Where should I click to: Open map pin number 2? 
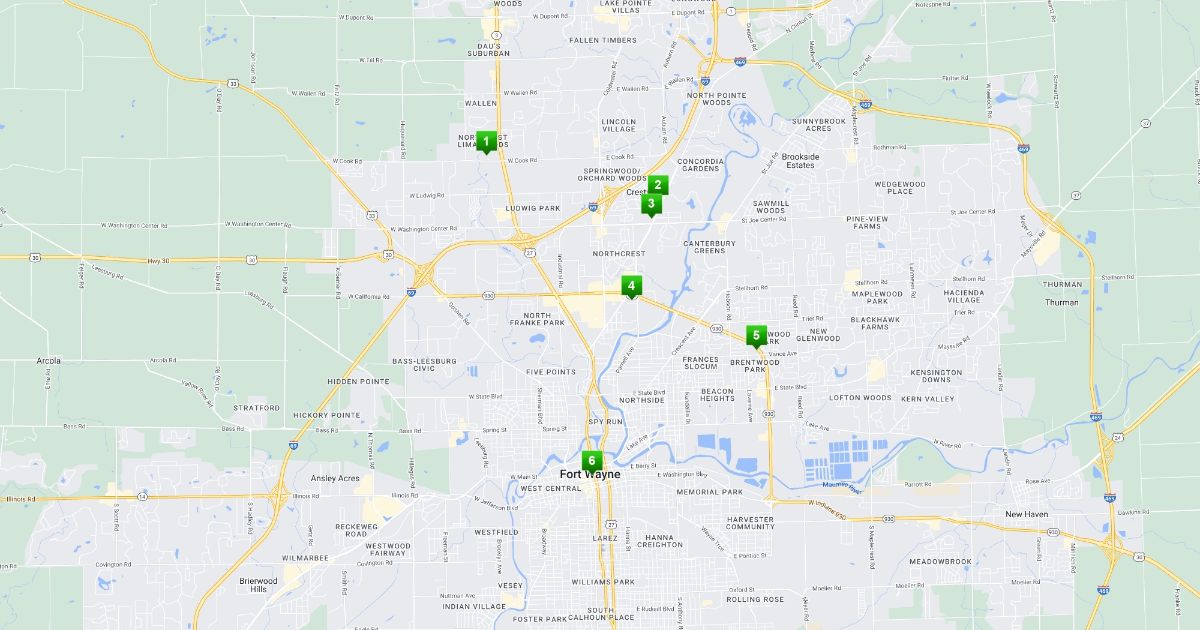tap(657, 185)
